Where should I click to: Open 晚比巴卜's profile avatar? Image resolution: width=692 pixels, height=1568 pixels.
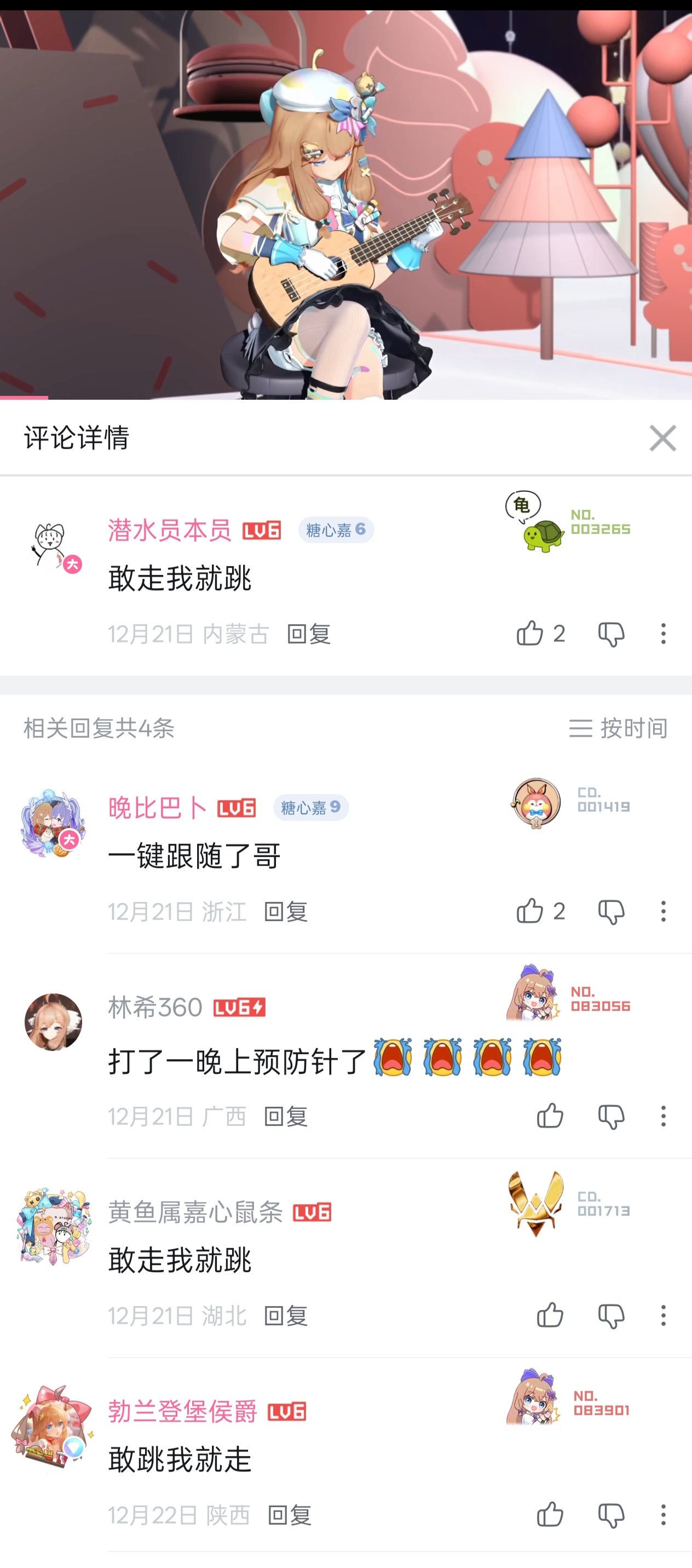tap(53, 823)
